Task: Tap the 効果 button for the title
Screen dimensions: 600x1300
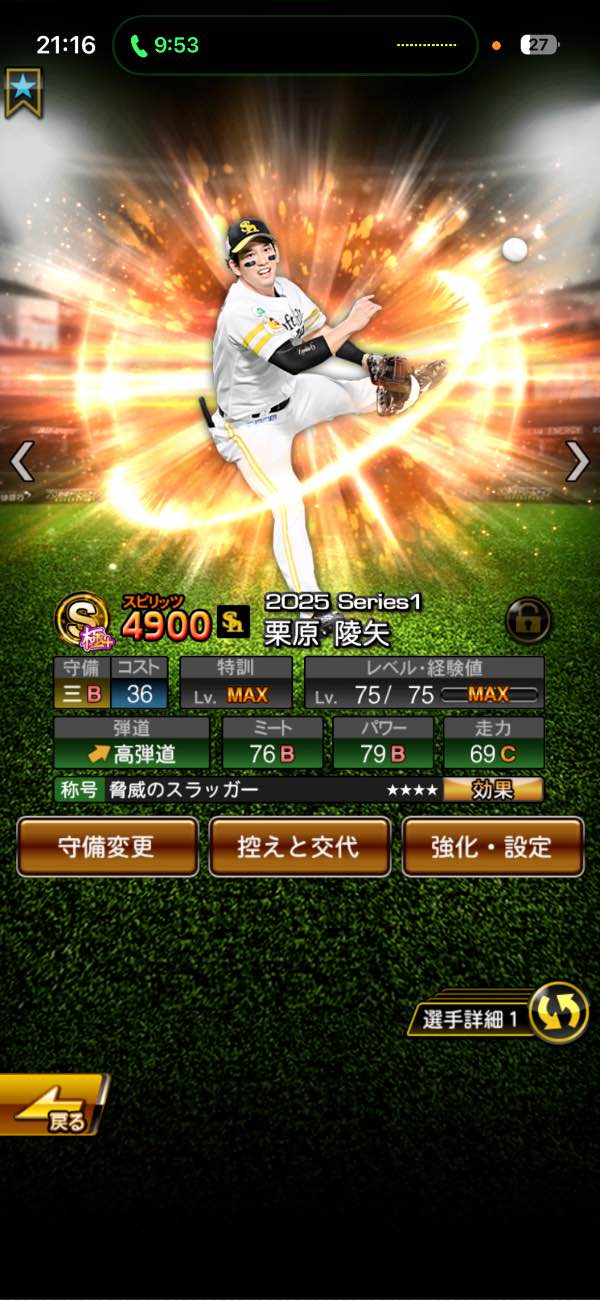Action: [493, 790]
